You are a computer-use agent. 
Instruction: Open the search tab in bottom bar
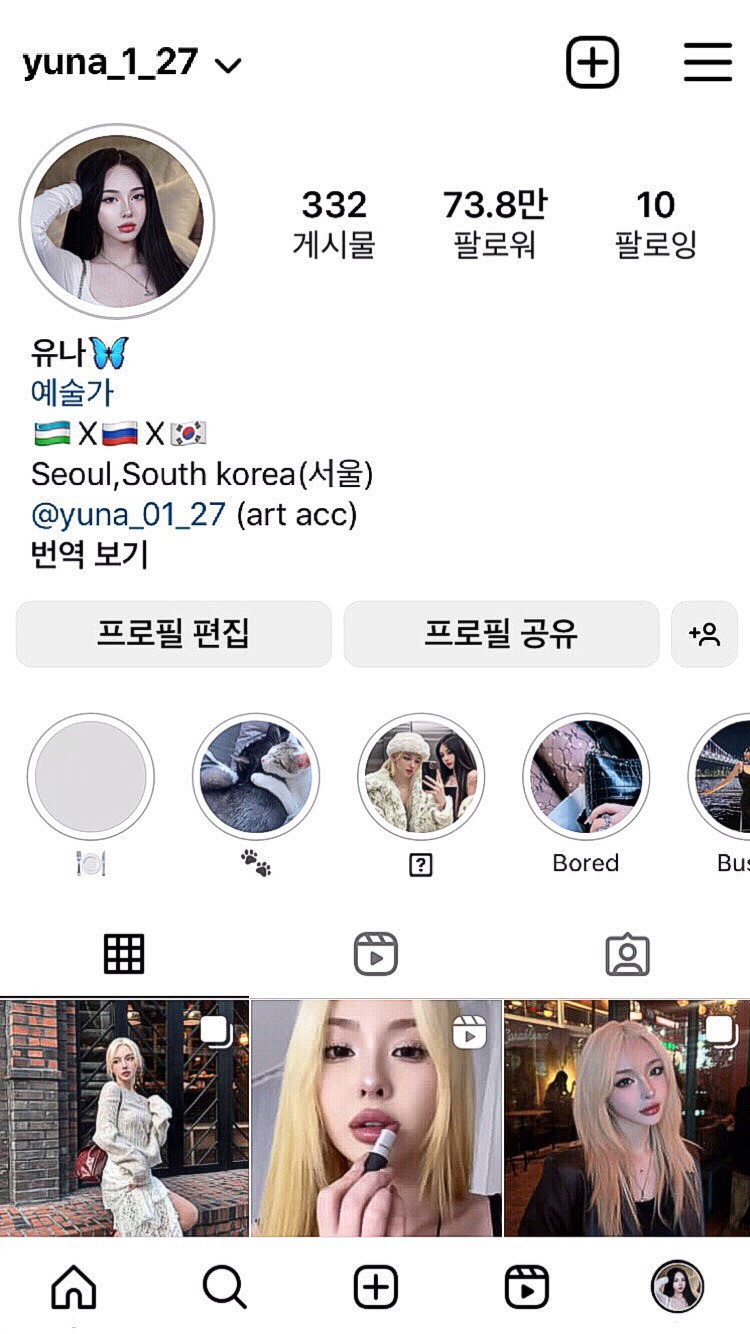[x=224, y=1287]
